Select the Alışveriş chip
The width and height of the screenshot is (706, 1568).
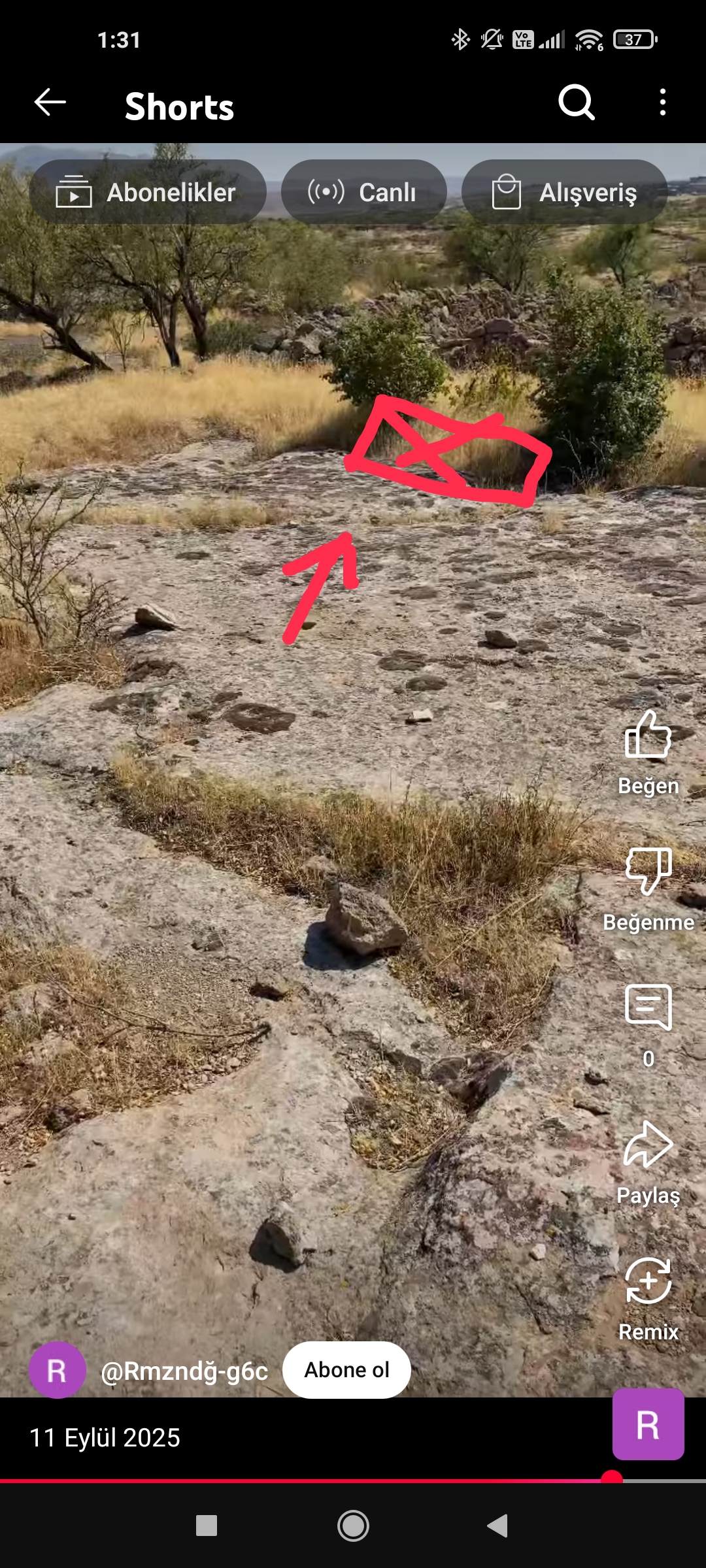[x=564, y=192]
